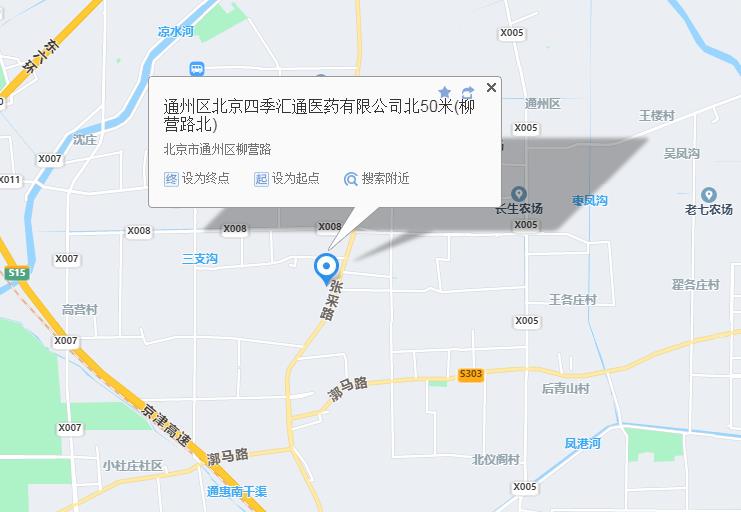This screenshot has height=512, width=741.
Task: Close the location info popup
Action: pos(491,88)
